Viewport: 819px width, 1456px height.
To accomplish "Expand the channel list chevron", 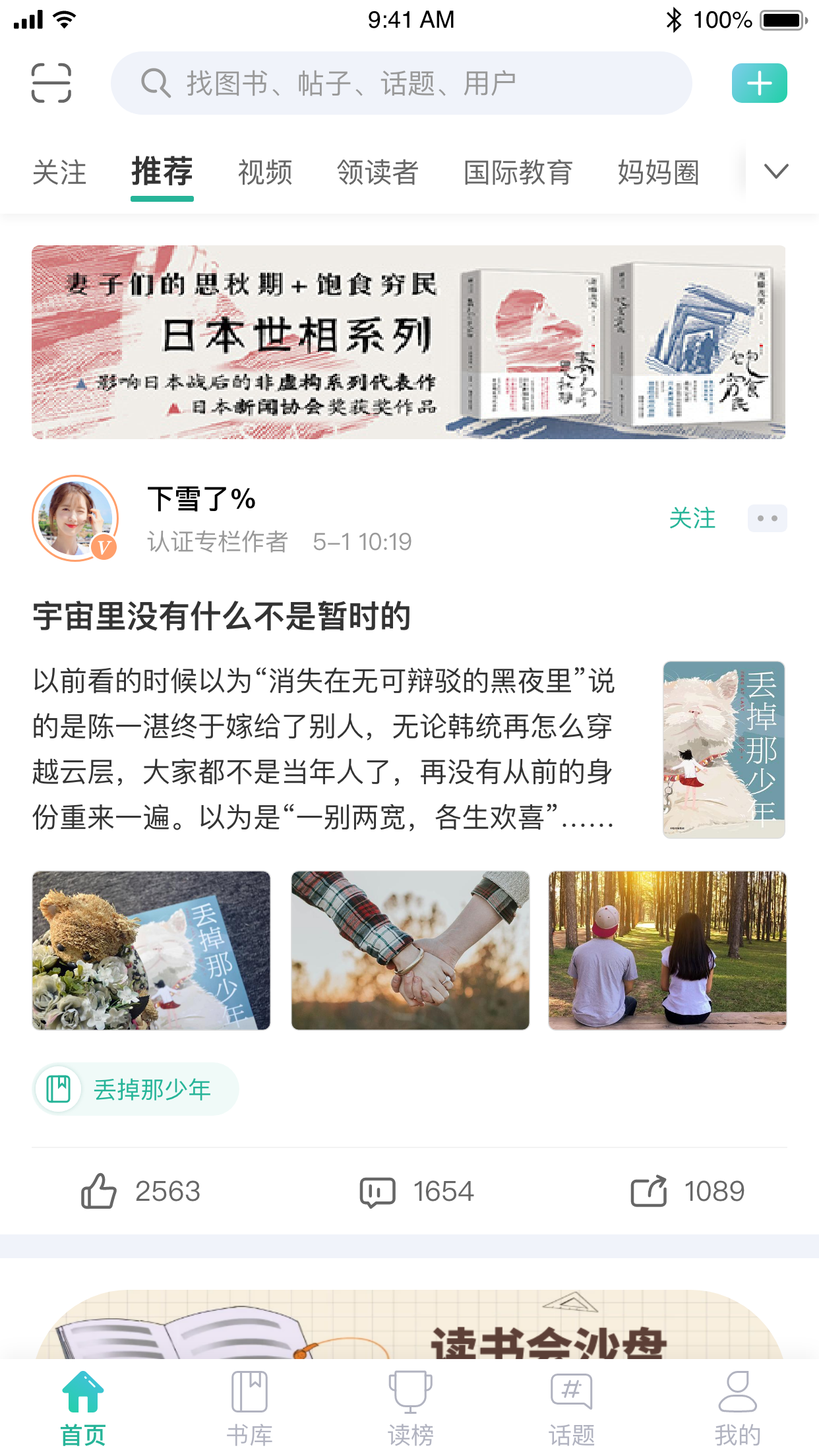I will (776, 171).
